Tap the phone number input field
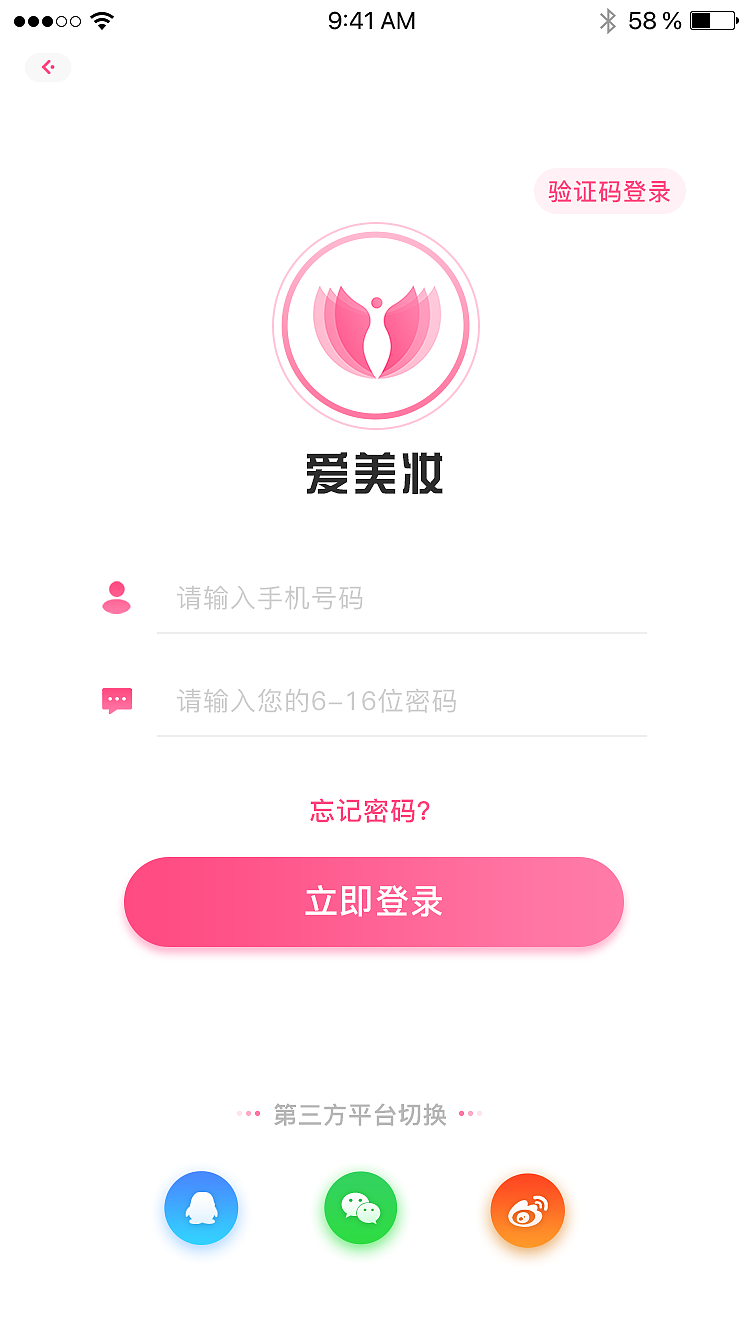Screen dimensions: 750x1334 point(400,598)
